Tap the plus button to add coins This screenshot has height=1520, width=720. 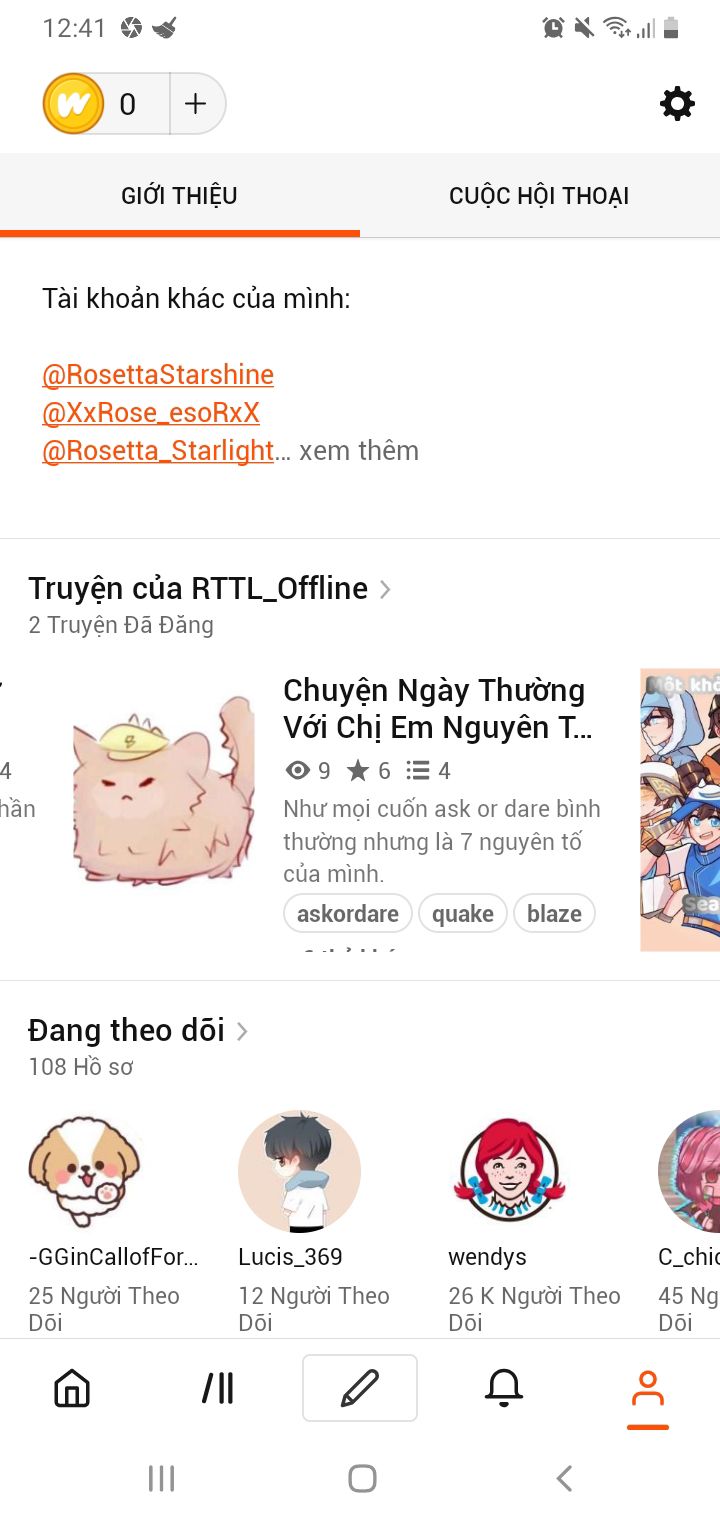coord(196,104)
